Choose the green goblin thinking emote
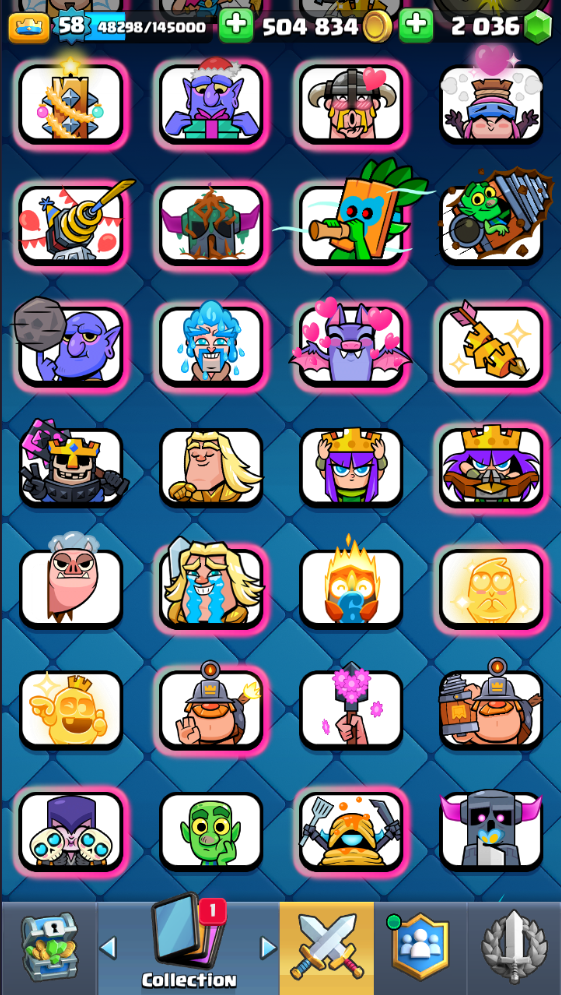 [211, 830]
